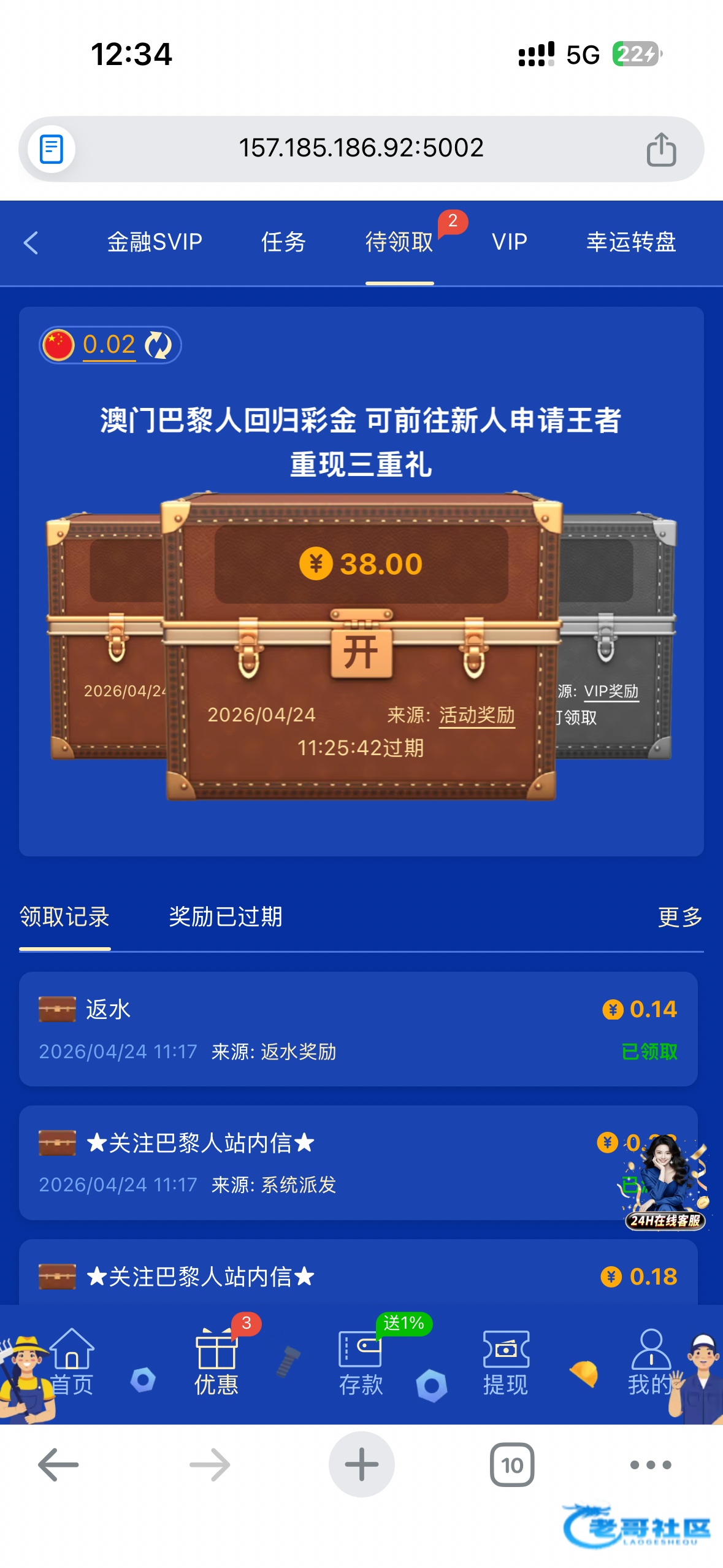Go back with the top-left arrow
The width and height of the screenshot is (723, 1568).
click(x=31, y=243)
